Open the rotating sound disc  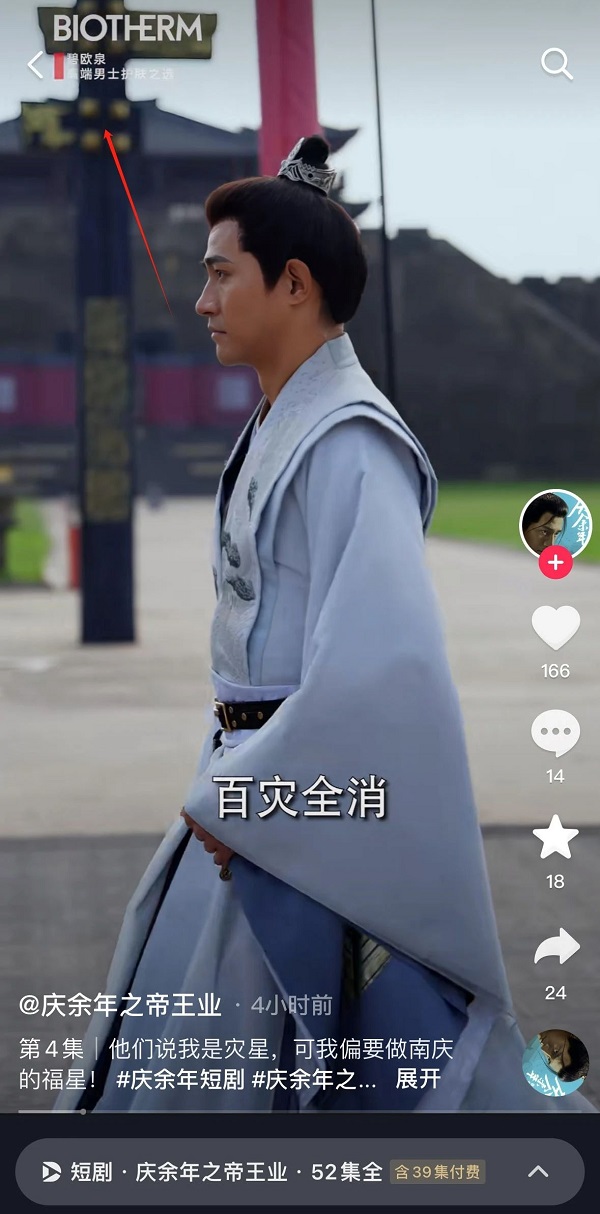[555, 1062]
